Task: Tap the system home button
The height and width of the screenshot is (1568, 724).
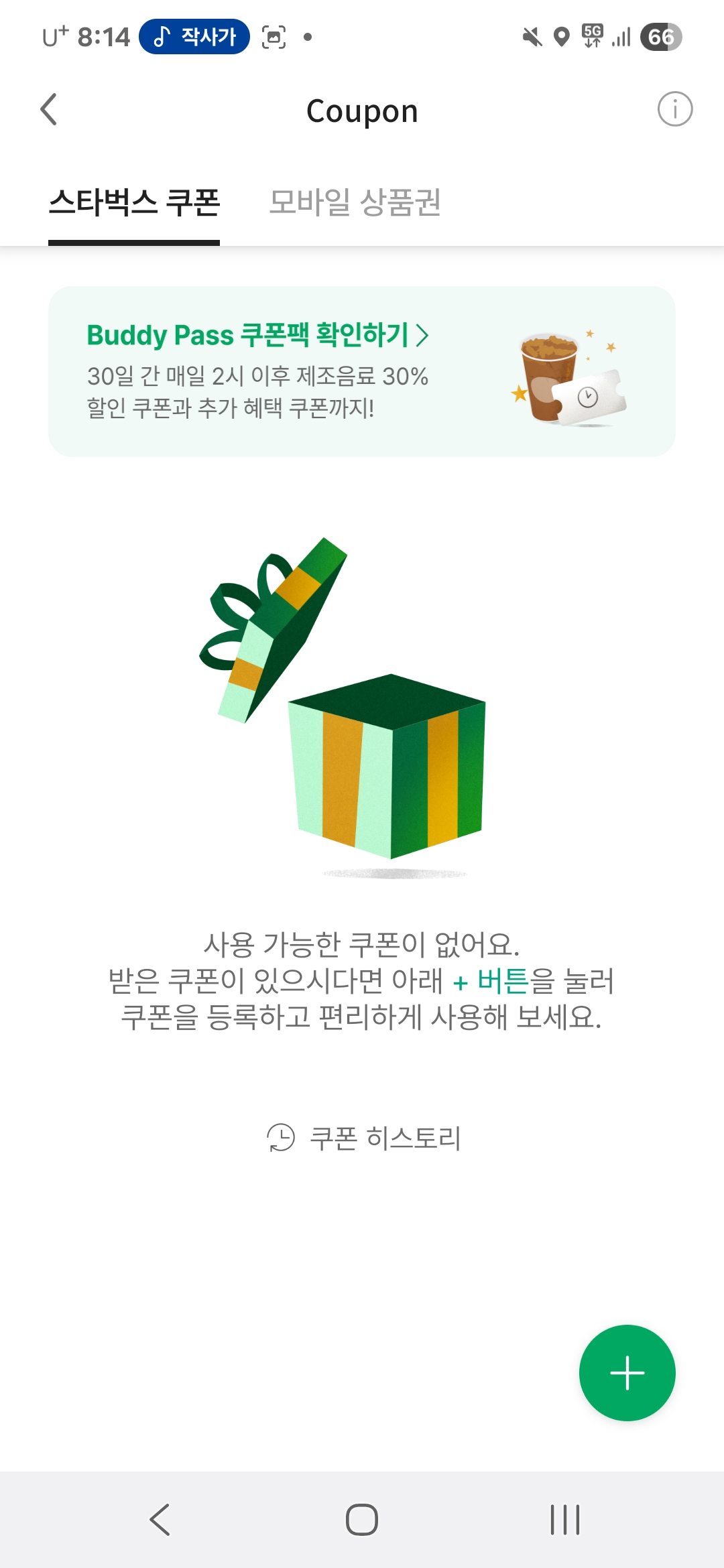Action: 362,1519
